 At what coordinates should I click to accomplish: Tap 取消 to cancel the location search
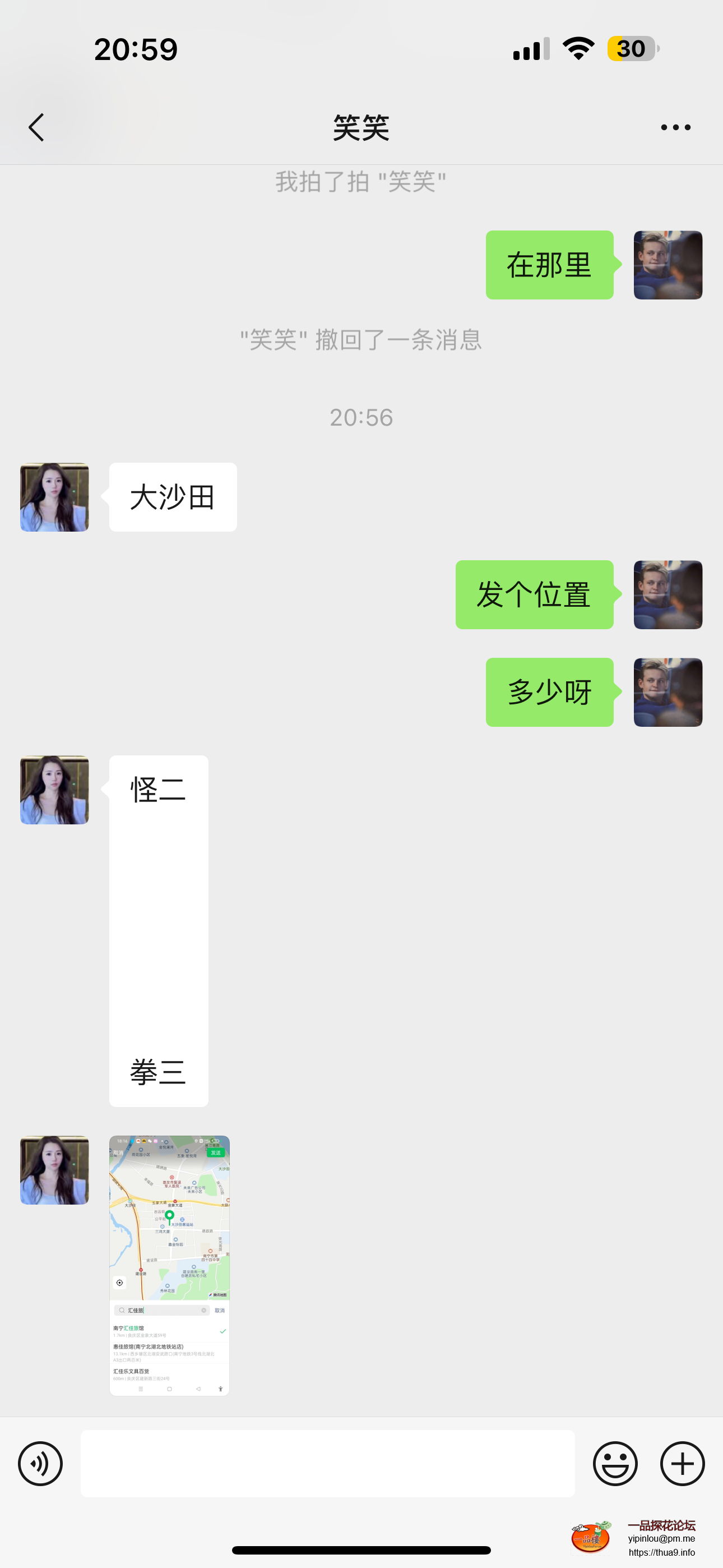[220, 1311]
